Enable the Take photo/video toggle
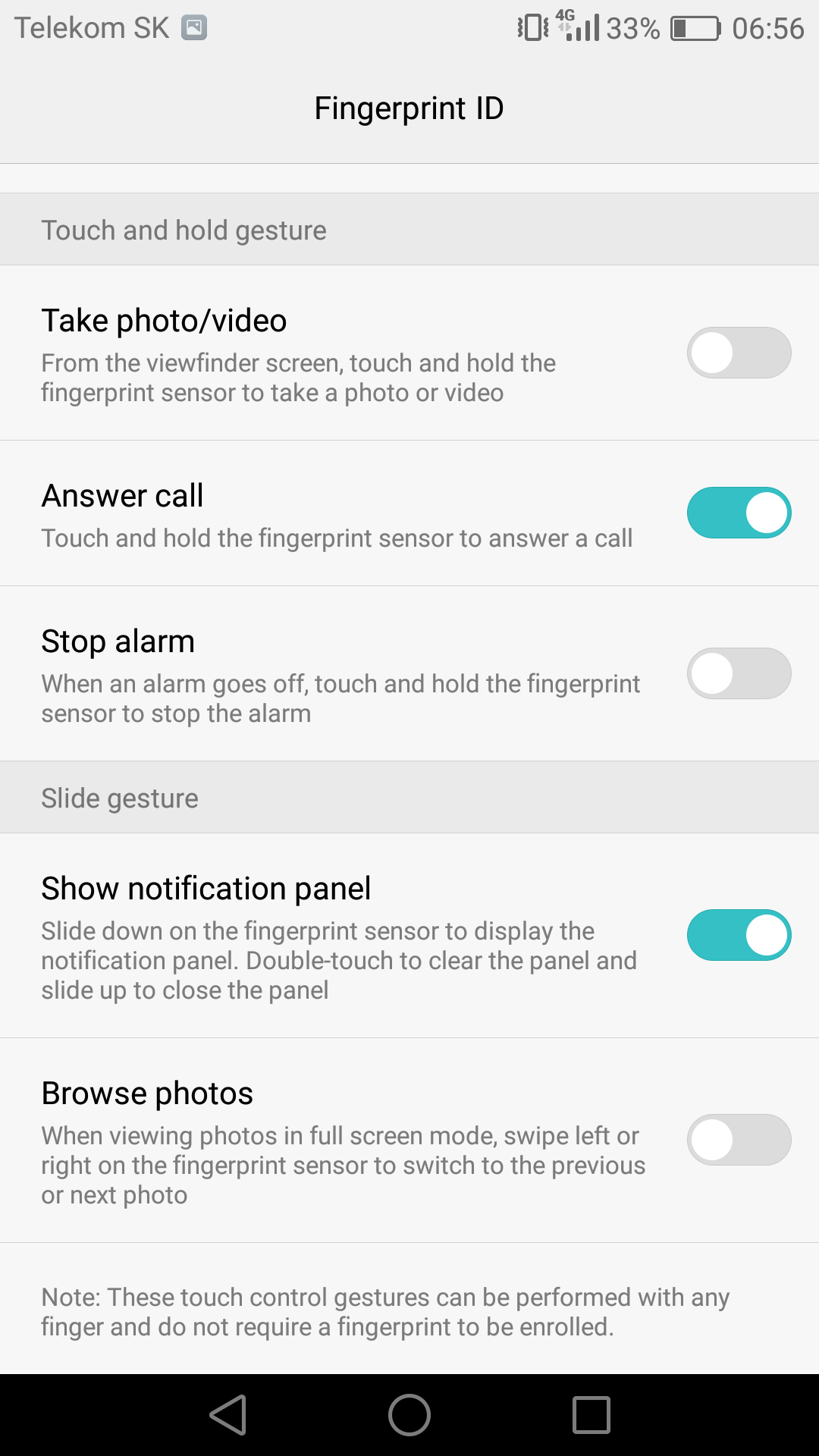The width and height of the screenshot is (819, 1456). (x=739, y=353)
